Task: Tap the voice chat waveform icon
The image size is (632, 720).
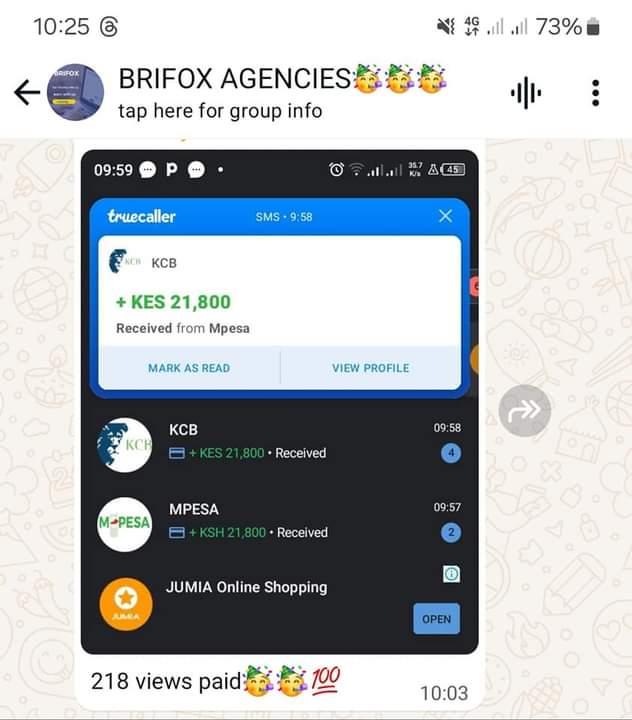Action: click(x=525, y=93)
